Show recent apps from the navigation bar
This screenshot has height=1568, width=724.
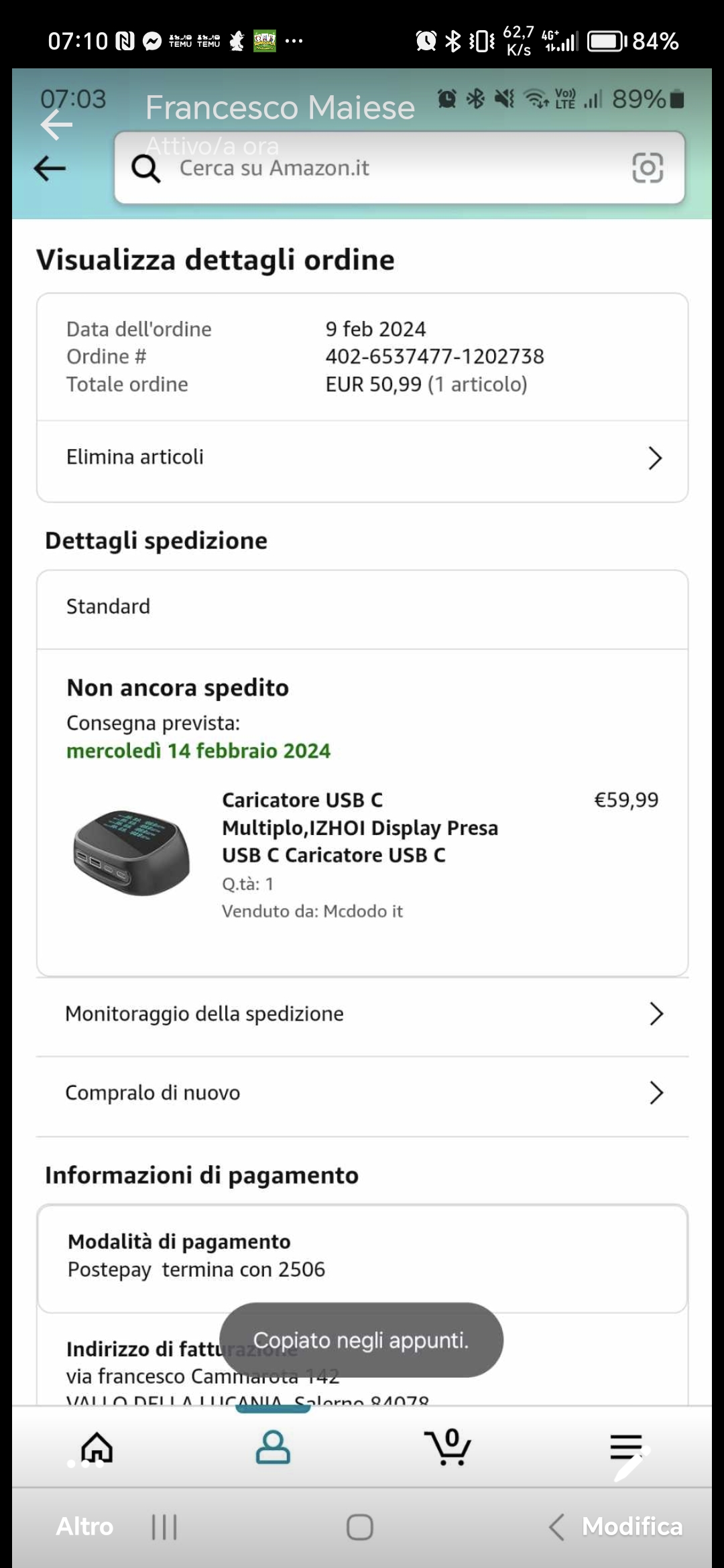[x=164, y=1528]
